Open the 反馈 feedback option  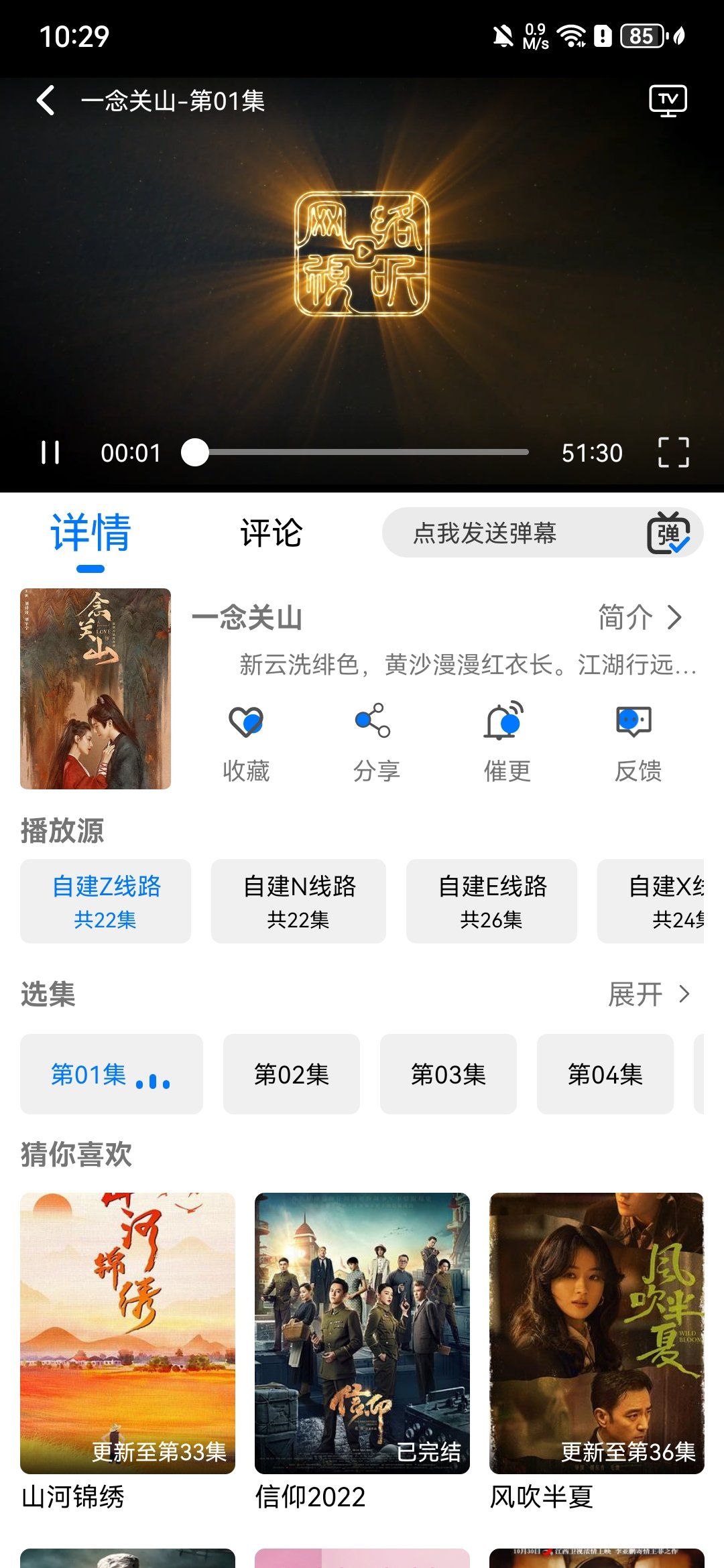click(x=638, y=741)
